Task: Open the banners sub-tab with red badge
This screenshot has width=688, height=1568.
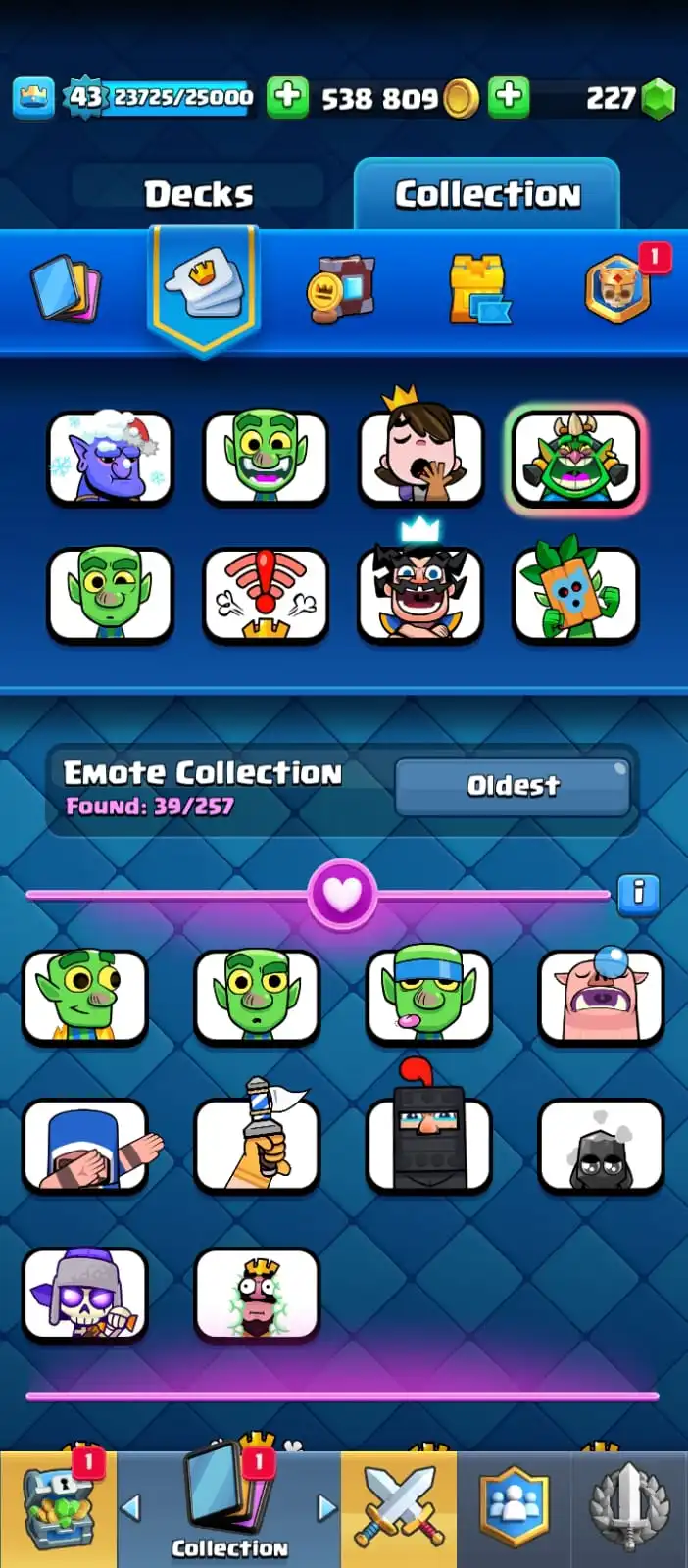Action: (x=617, y=290)
